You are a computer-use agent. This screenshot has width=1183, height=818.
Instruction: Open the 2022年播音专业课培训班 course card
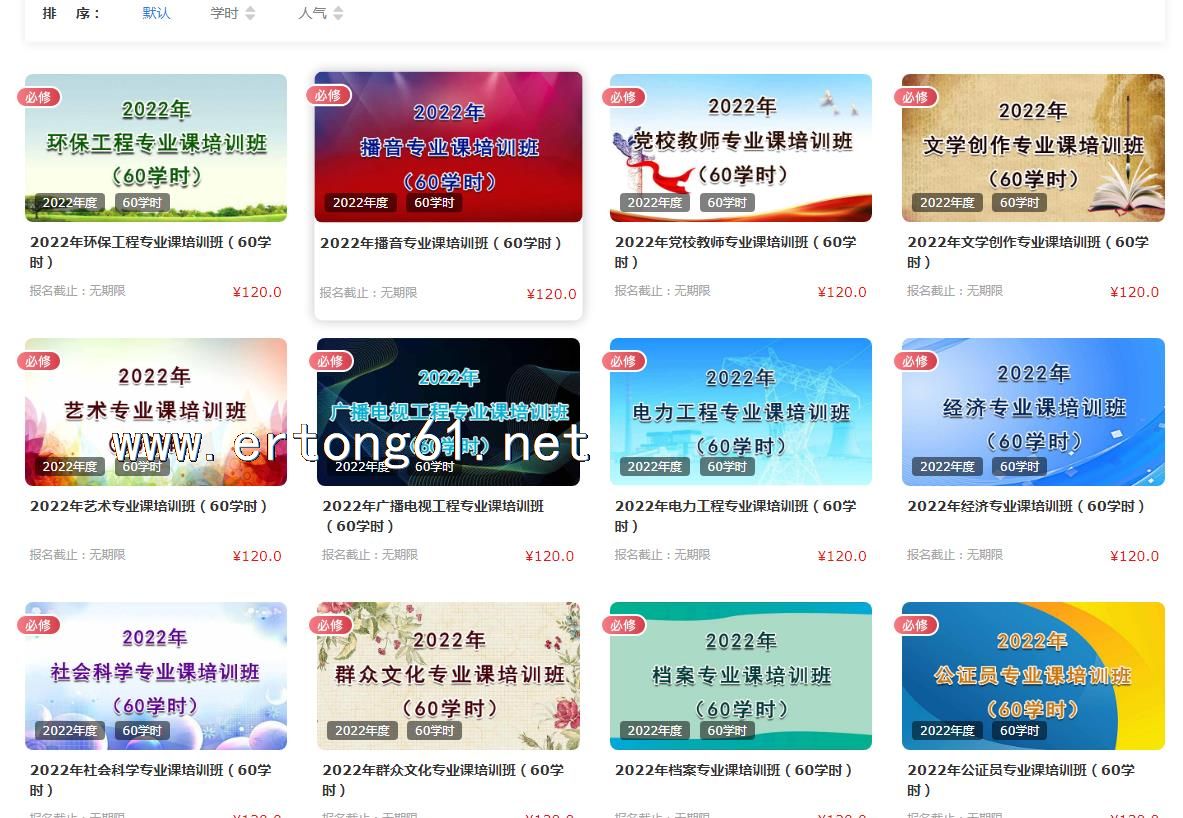tap(448, 147)
